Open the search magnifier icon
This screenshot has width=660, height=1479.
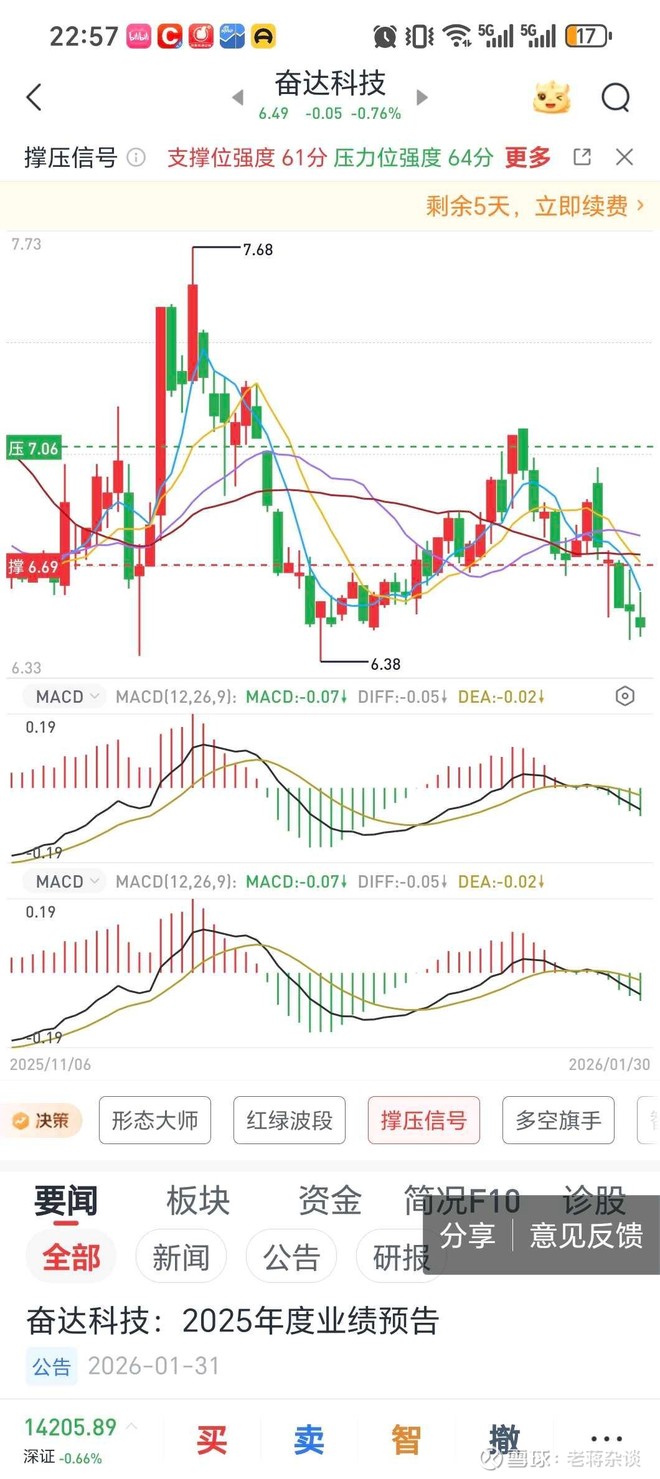tap(615, 97)
